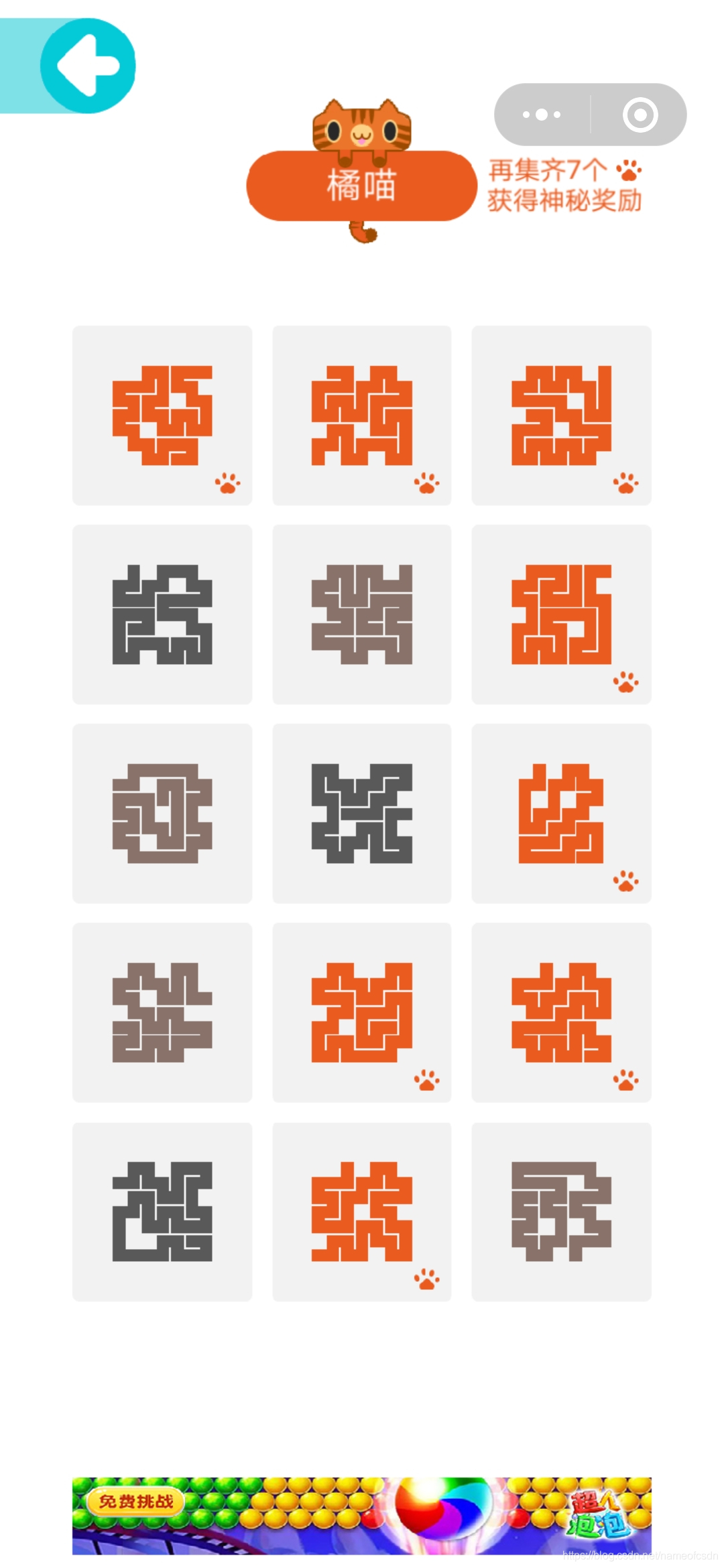Screen dimensions: 724x1568
Task: Select the tenth level, a brown puzzle
Action: pos(162,1012)
